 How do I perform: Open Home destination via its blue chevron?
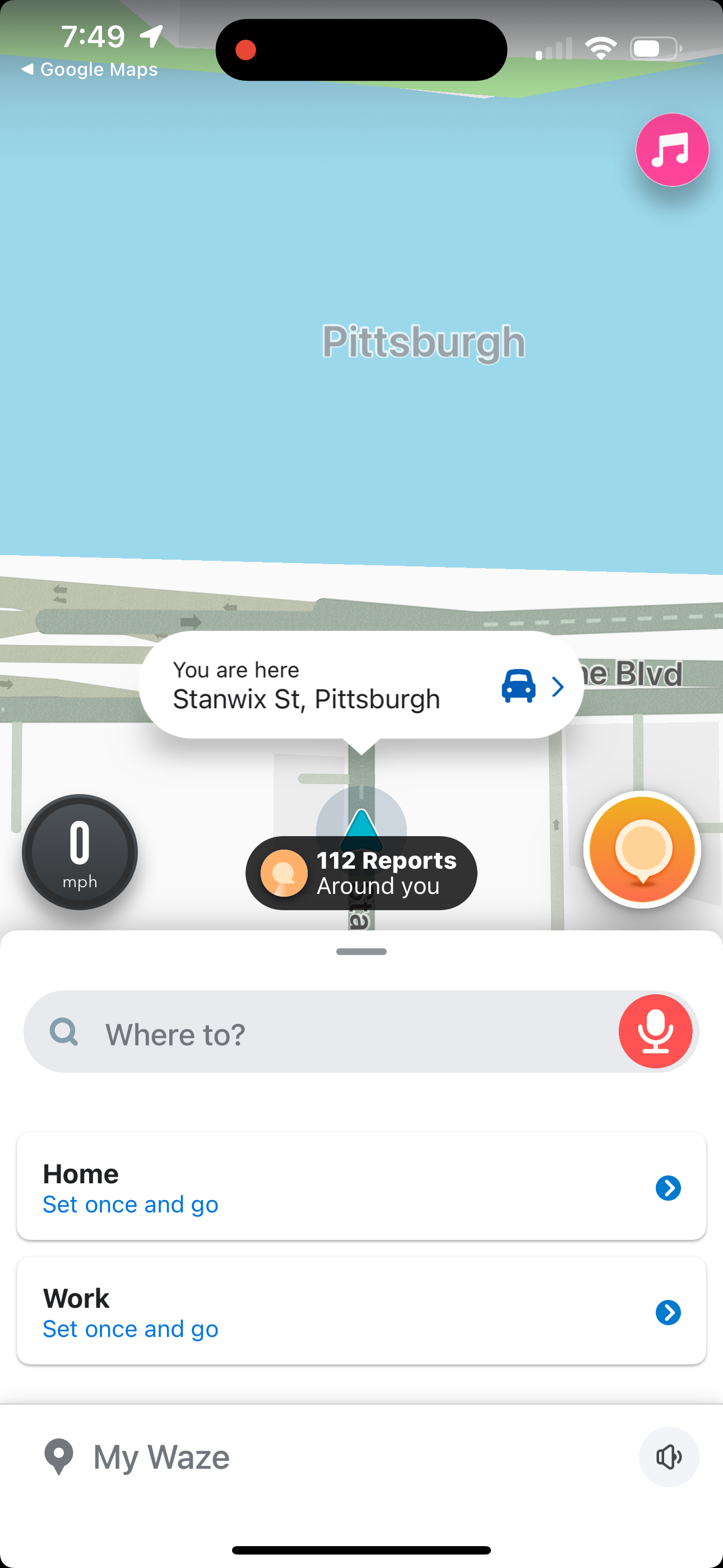668,1188
